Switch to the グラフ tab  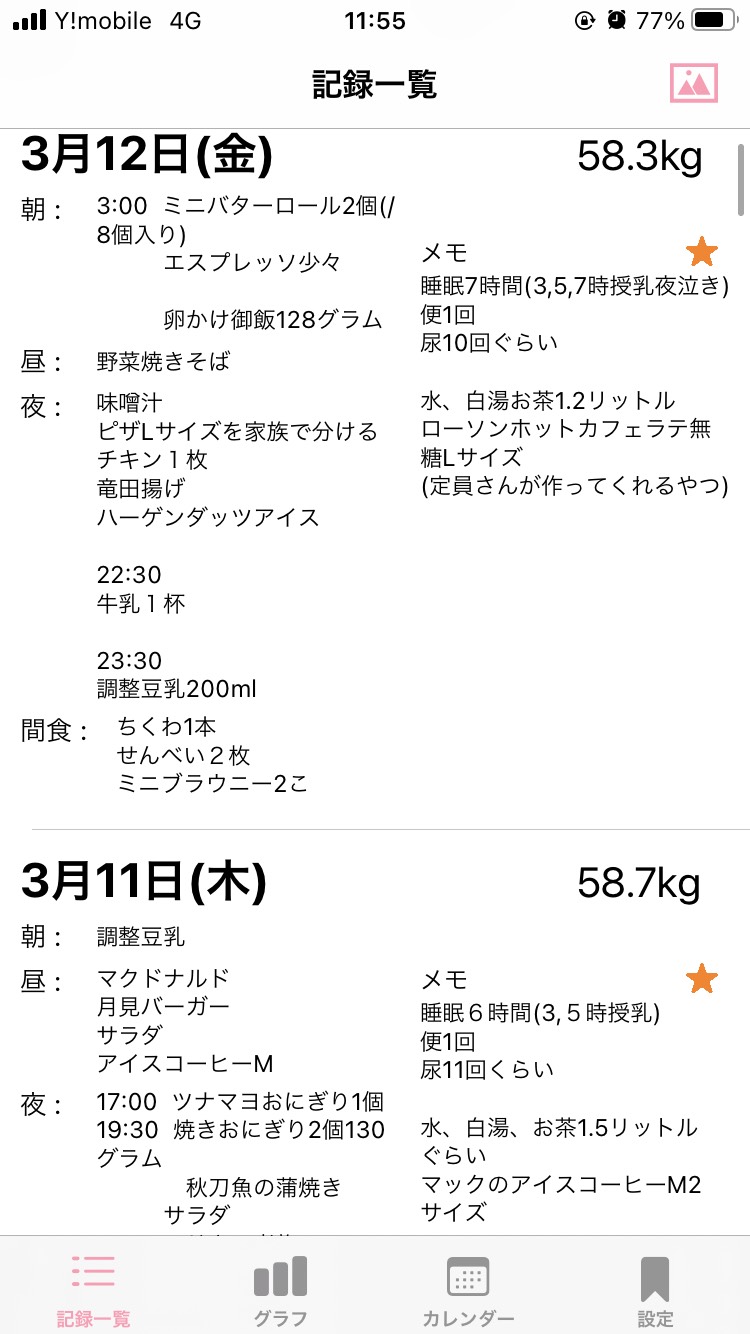(x=280, y=1289)
